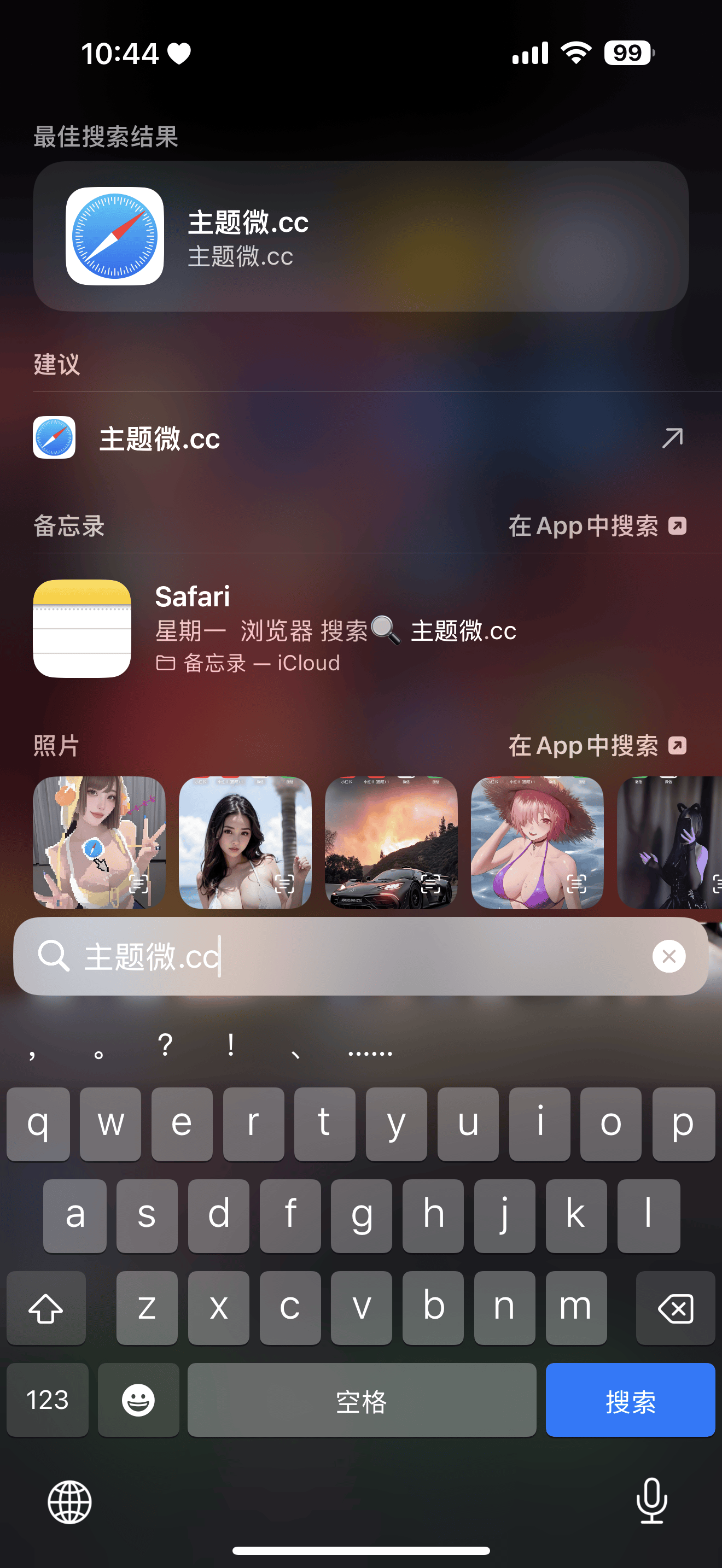The image size is (722, 1568).
Task: Search in the Notes app via 在 App 中搜索
Action: point(597,526)
